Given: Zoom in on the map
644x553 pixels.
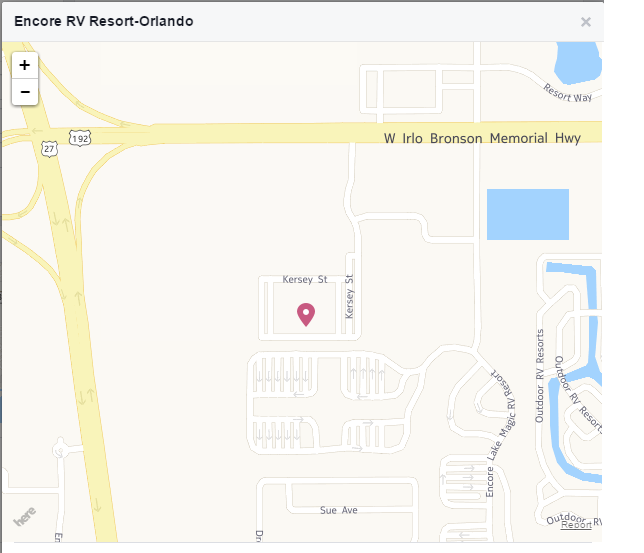Looking at the screenshot, I should pyautogui.click(x=24, y=65).
